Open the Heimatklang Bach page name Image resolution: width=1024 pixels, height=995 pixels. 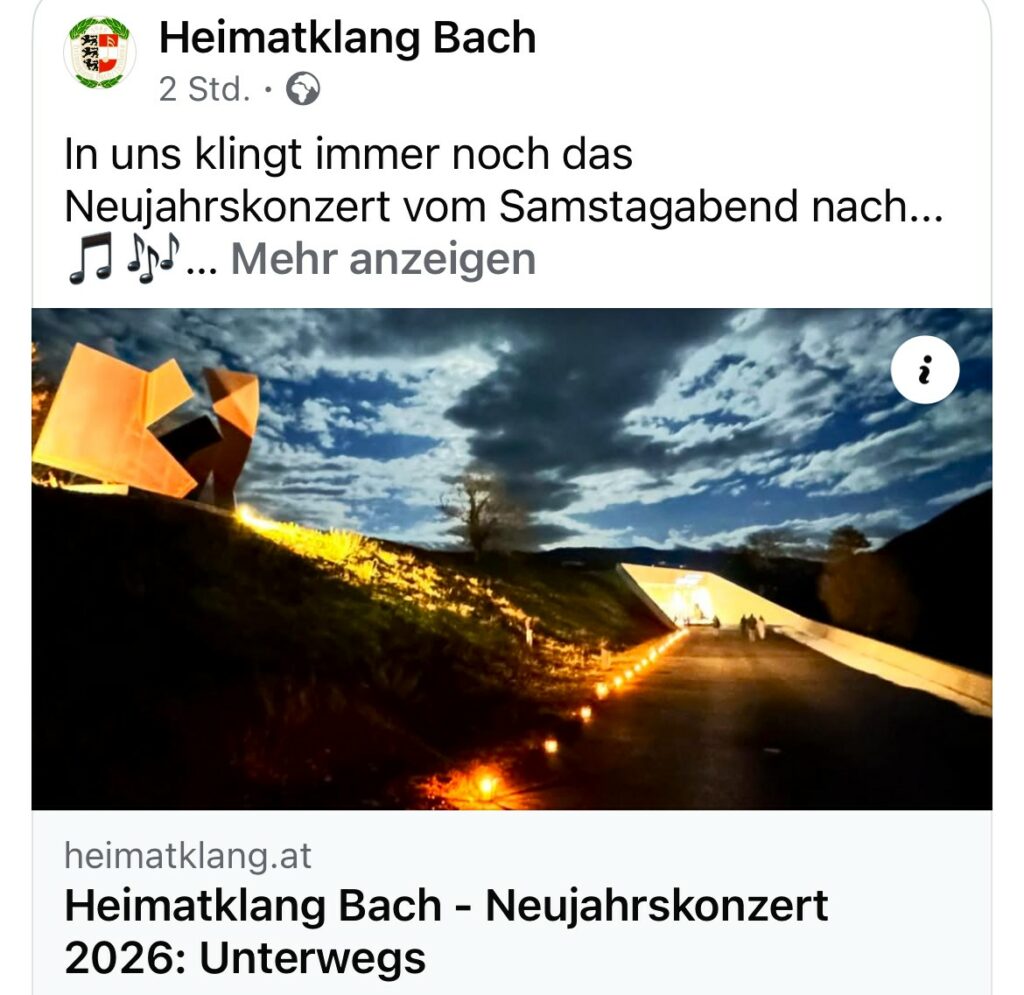point(347,39)
